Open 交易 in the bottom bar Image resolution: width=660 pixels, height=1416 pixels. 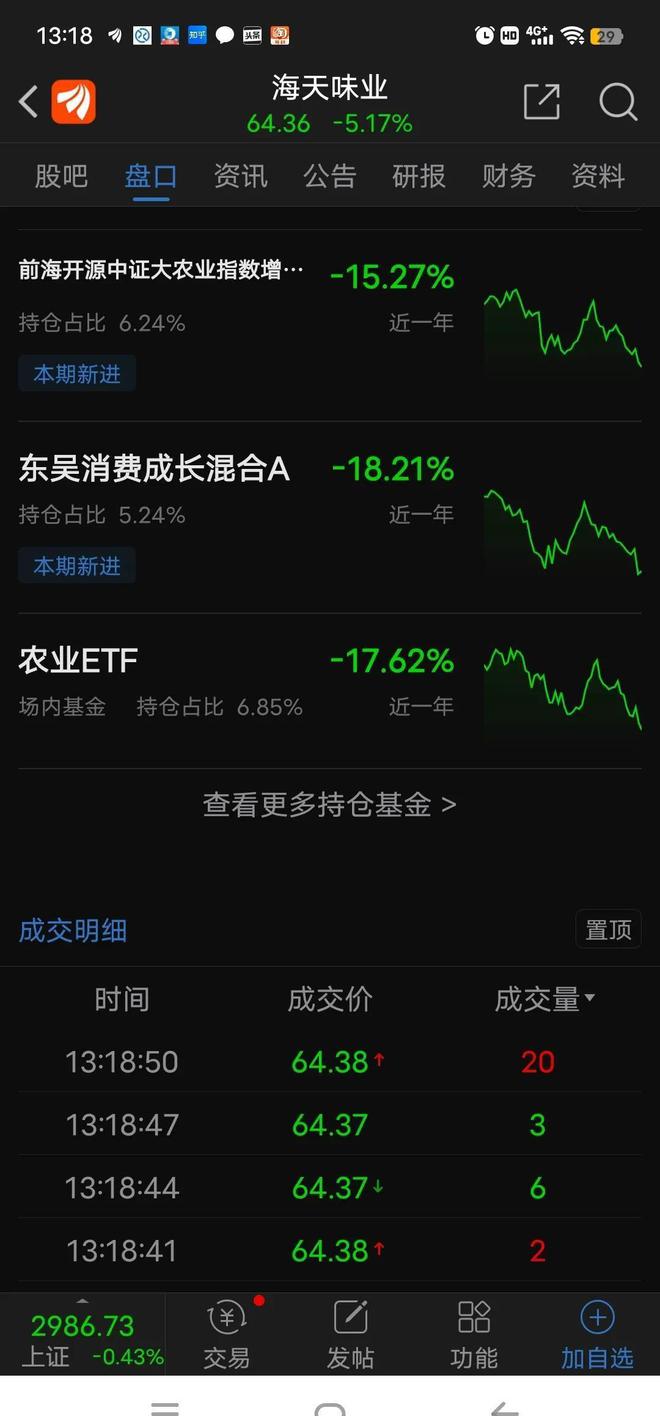click(227, 1335)
